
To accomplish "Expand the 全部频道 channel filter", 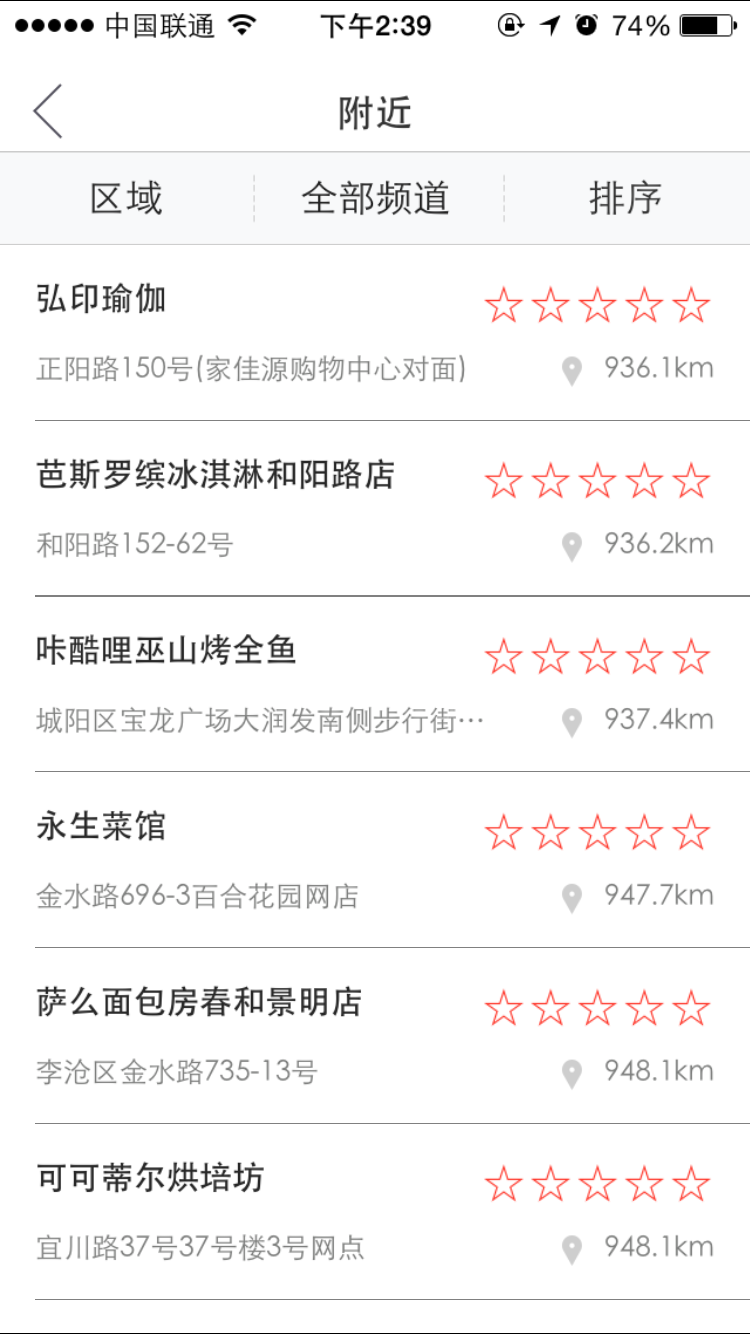I will click(x=376, y=199).
